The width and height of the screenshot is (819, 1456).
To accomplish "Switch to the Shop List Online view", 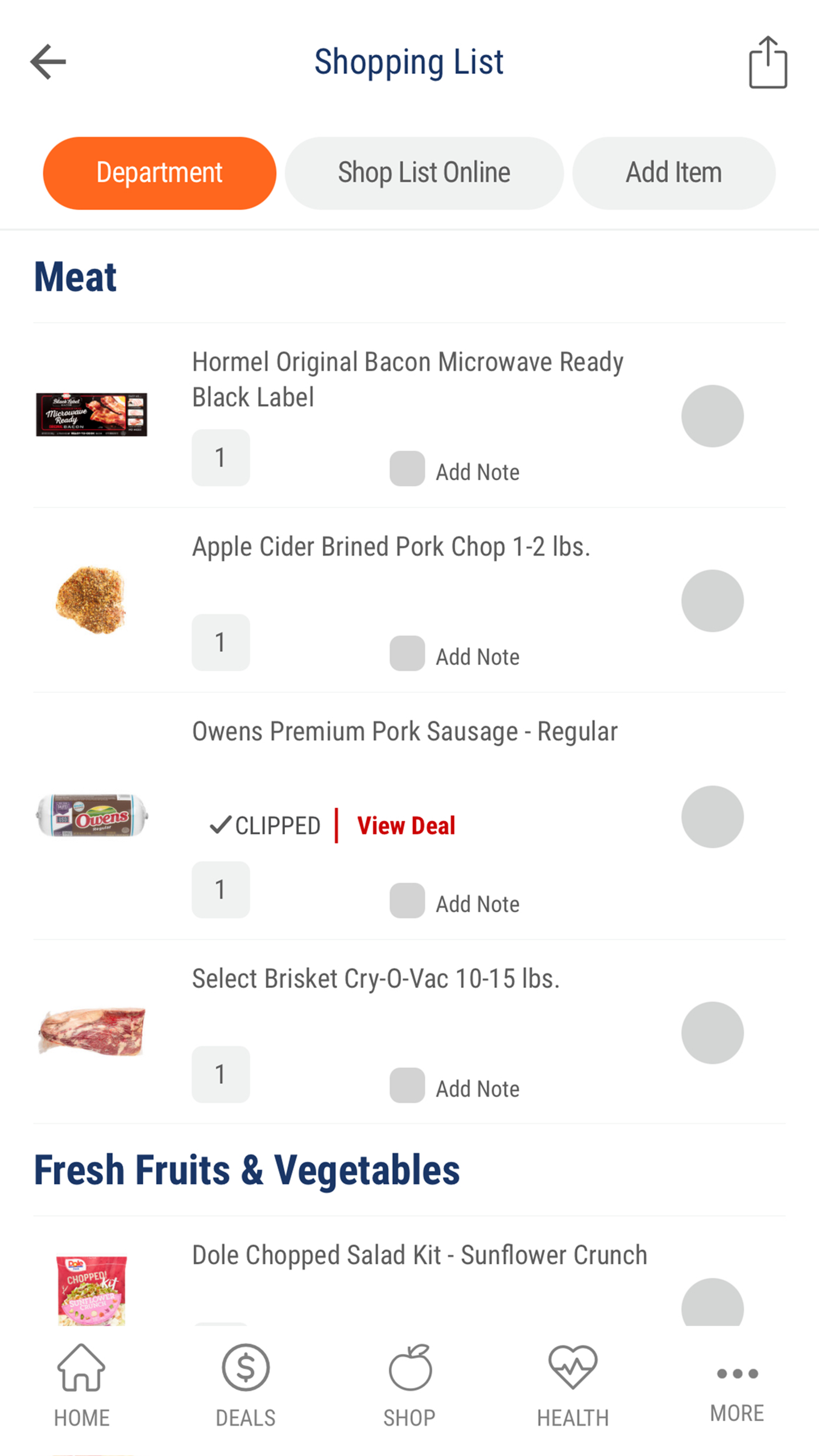I will 424,172.
